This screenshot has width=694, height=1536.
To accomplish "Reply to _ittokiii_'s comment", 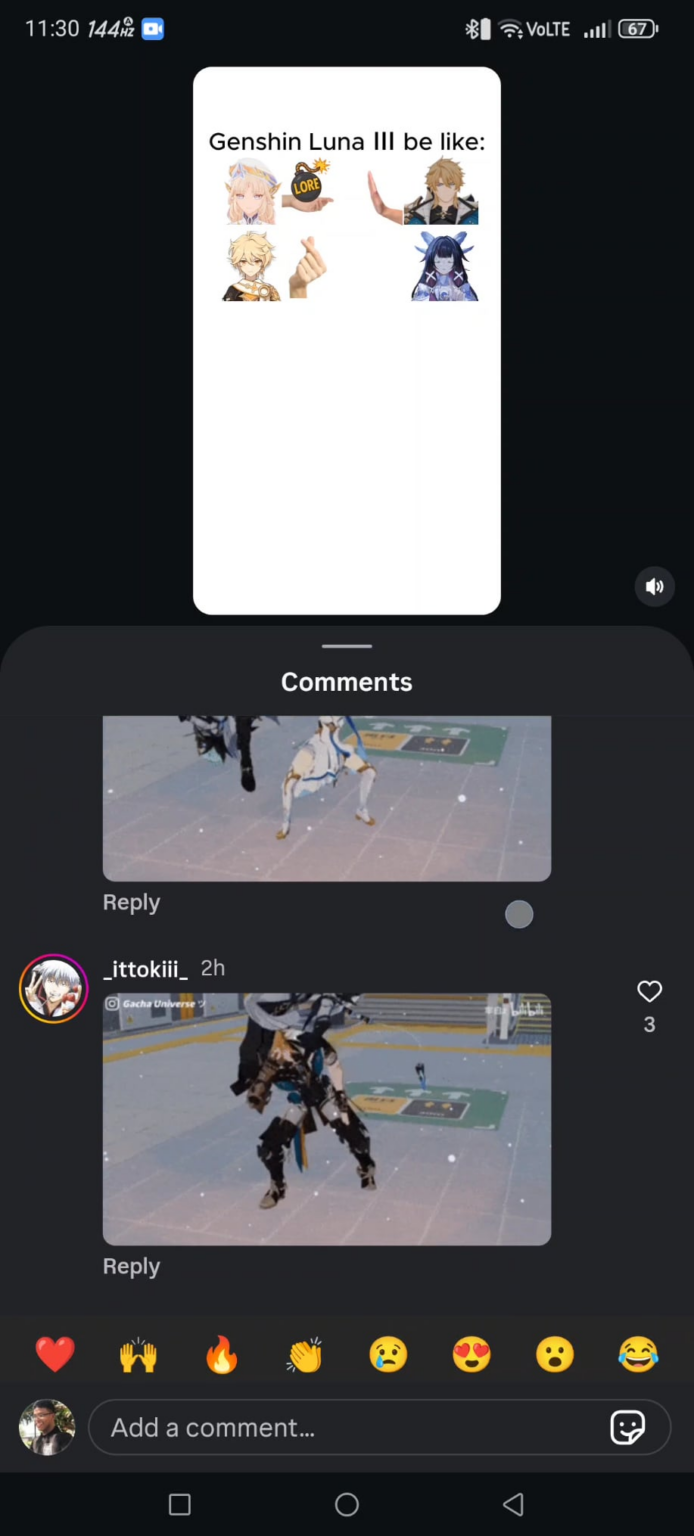I will pos(131,1266).
